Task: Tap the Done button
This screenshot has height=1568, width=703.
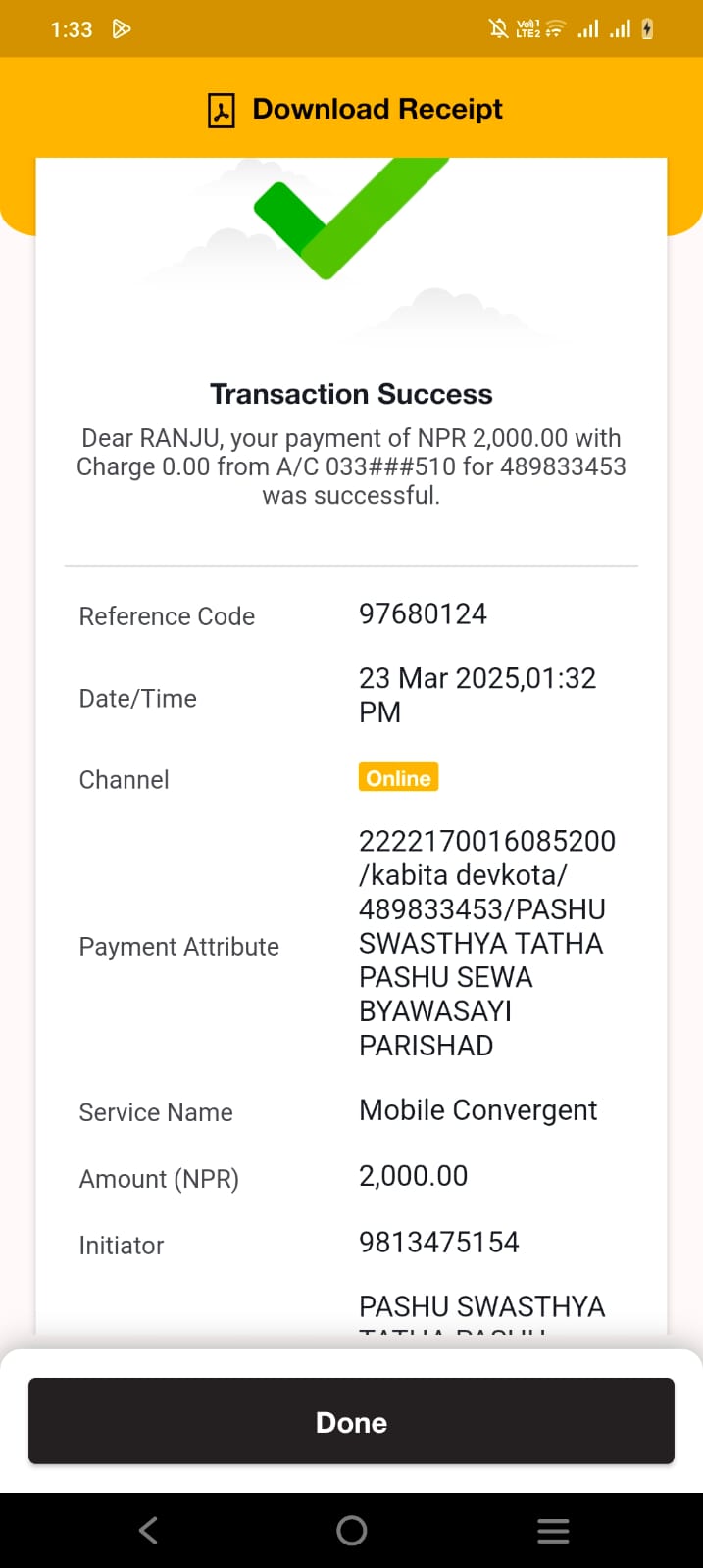Action: [351, 1421]
